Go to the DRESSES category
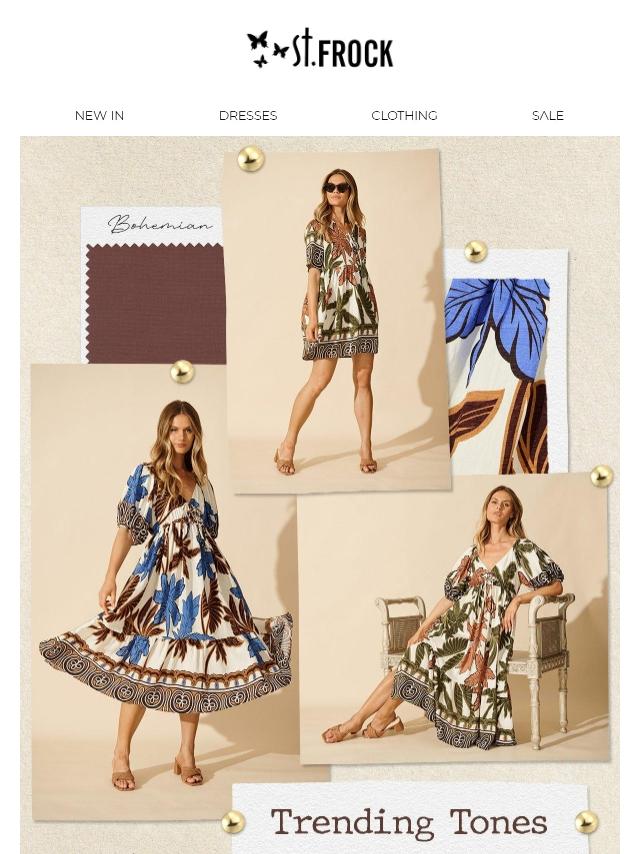The width and height of the screenshot is (640, 854). tap(248, 116)
